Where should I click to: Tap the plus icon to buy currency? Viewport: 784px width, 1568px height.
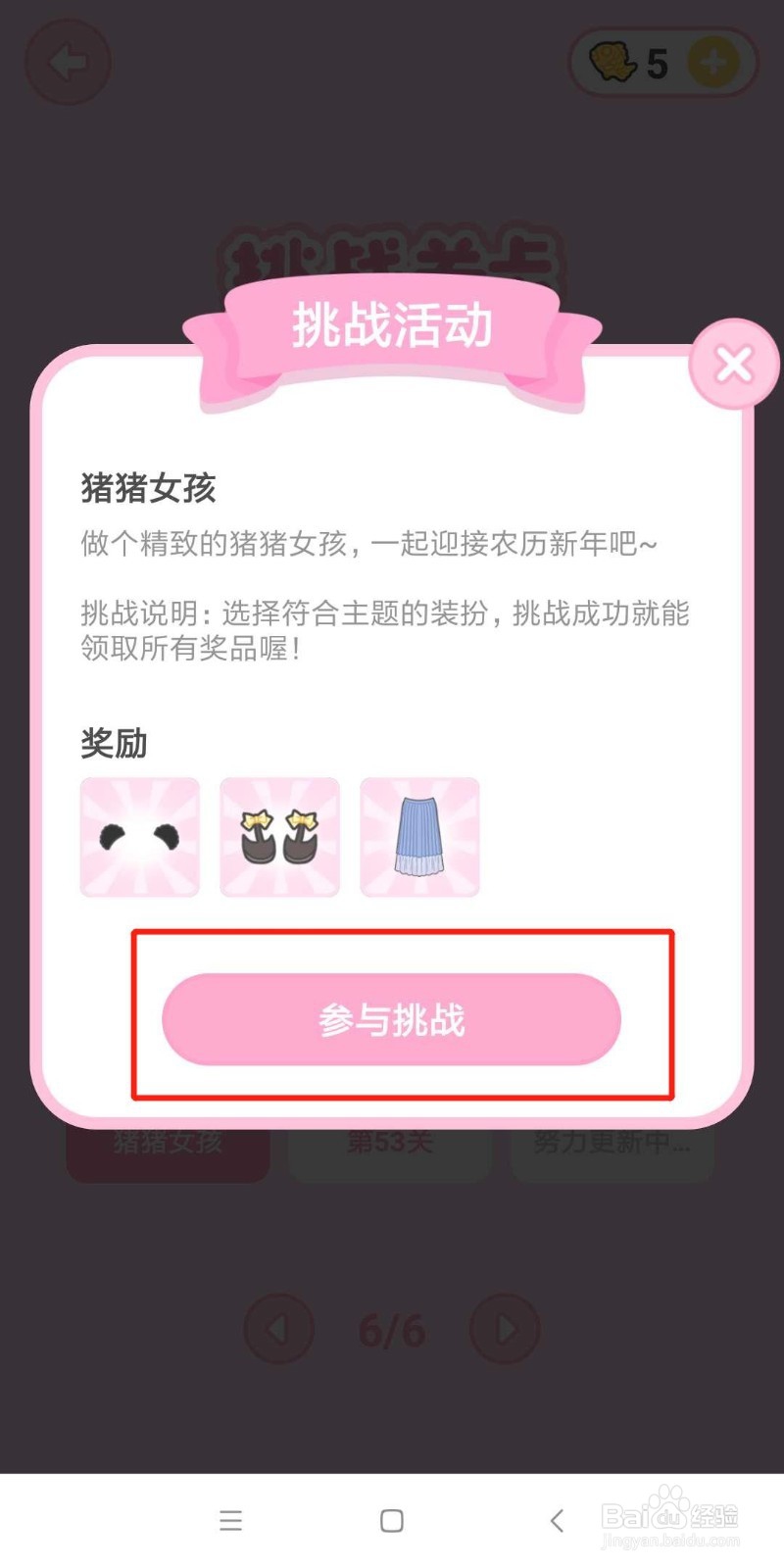pos(712,64)
